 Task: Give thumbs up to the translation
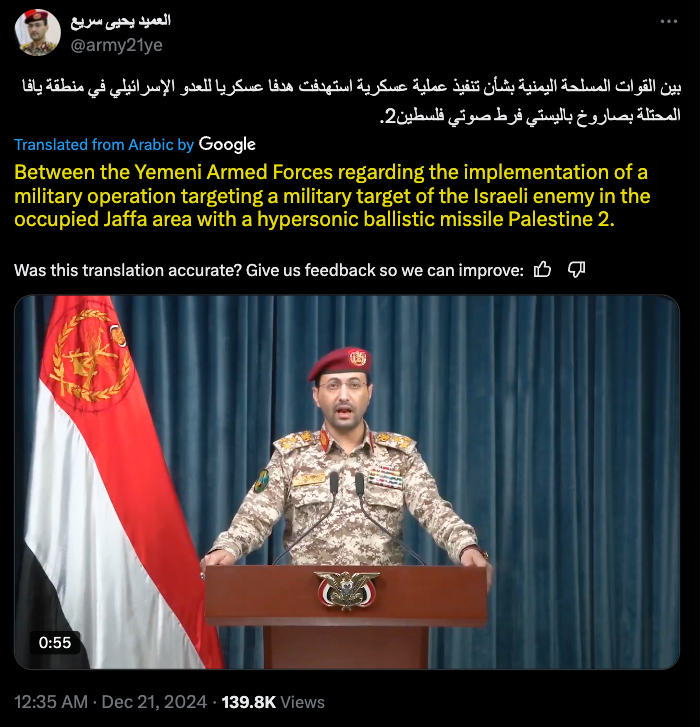point(542,269)
